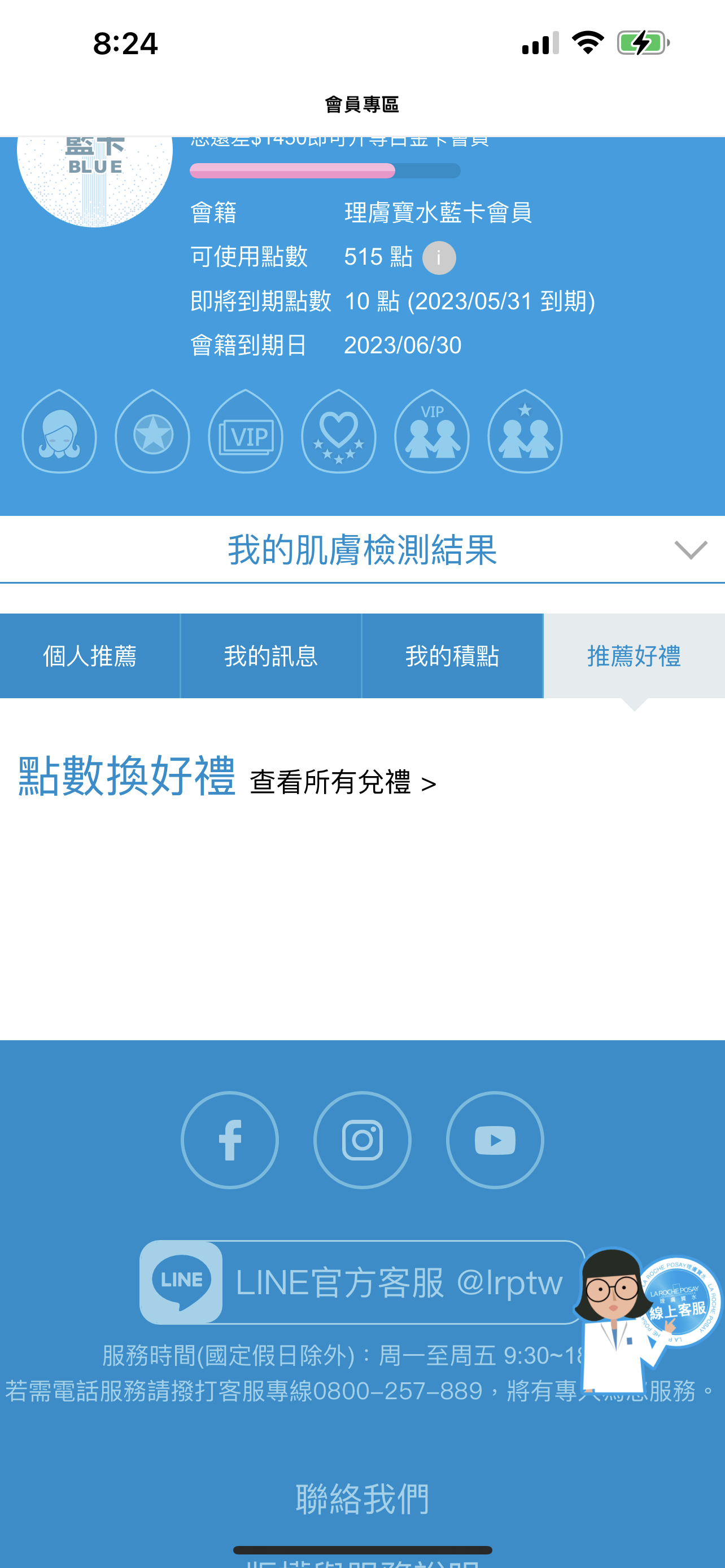Switch to the 我的積點 tab

coord(452,655)
